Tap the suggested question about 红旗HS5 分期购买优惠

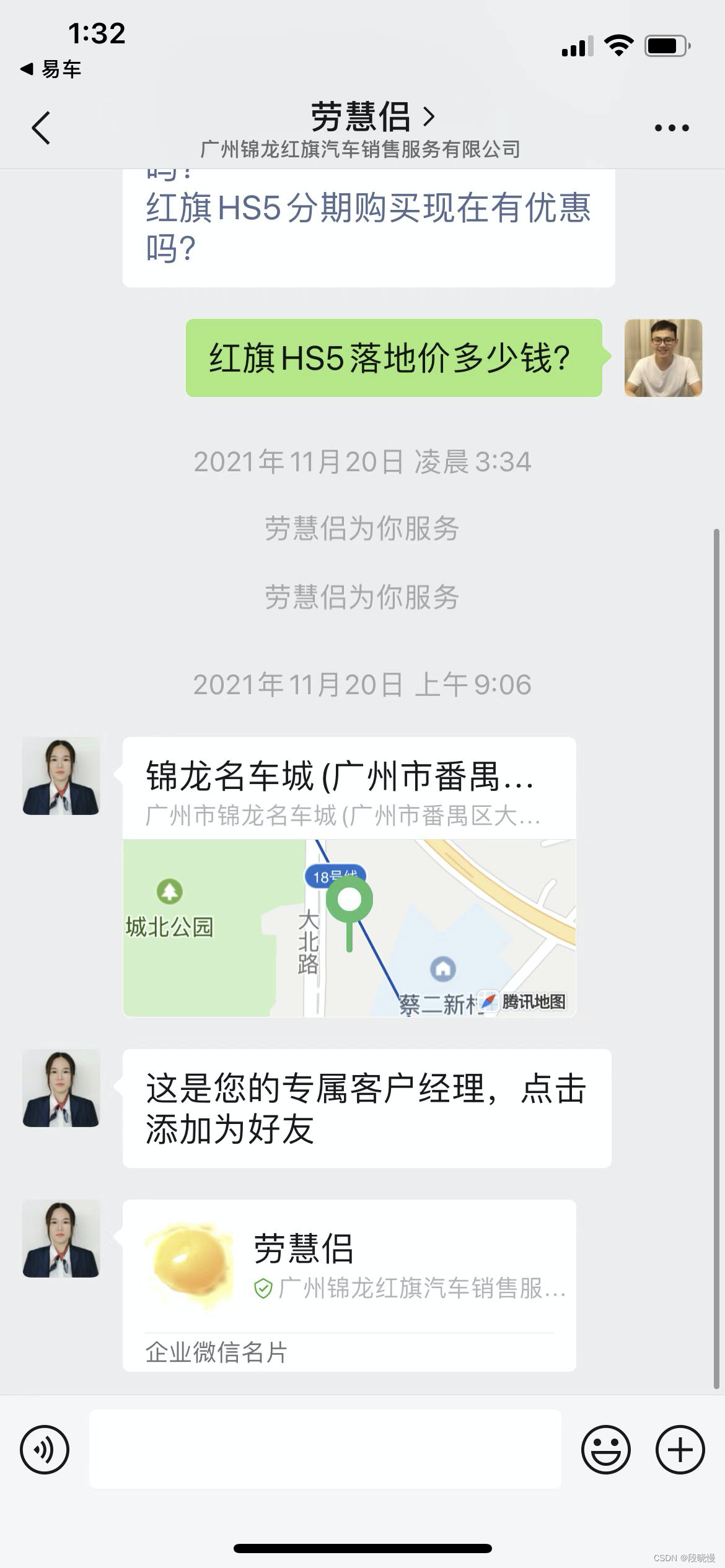(x=368, y=227)
